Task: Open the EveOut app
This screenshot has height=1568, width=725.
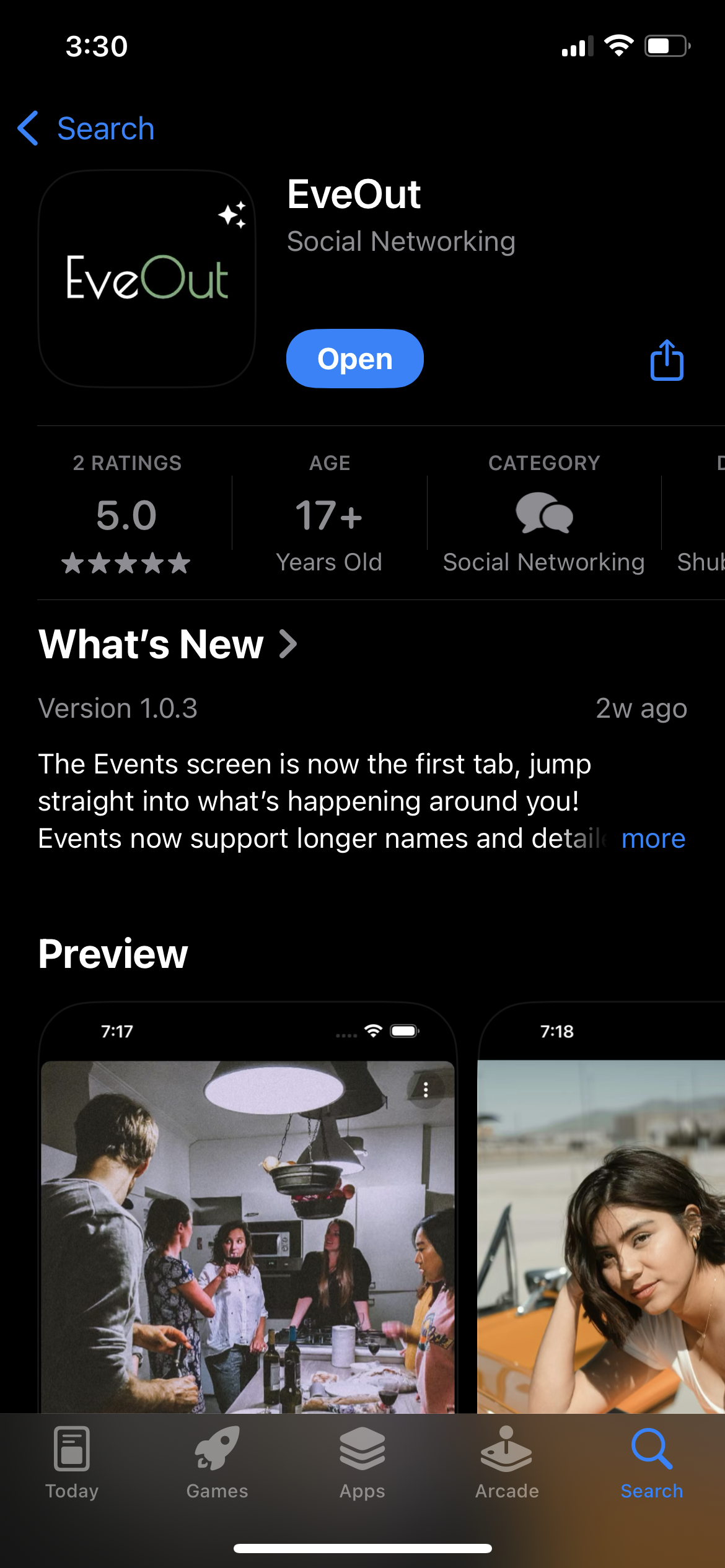Action: click(x=354, y=359)
